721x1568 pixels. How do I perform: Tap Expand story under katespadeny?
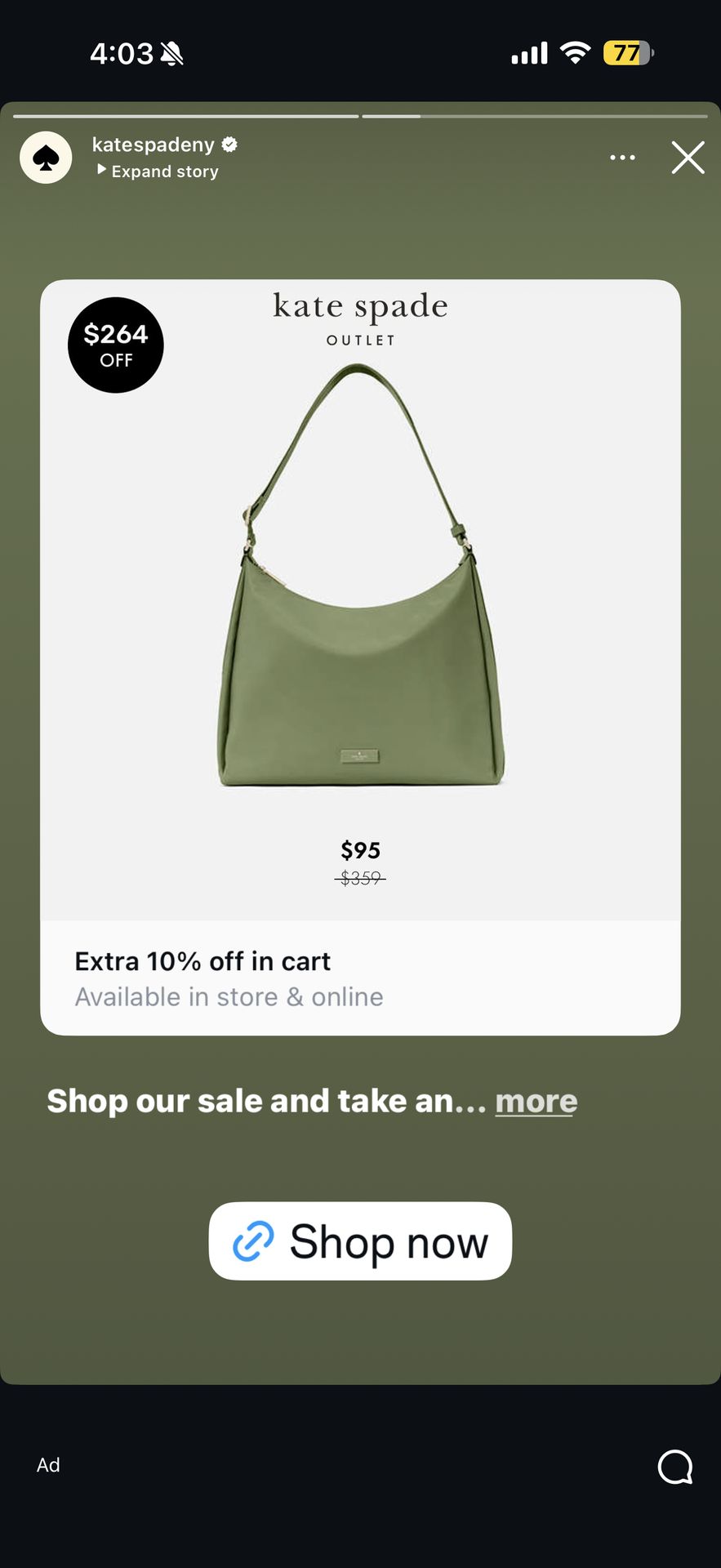tap(158, 171)
